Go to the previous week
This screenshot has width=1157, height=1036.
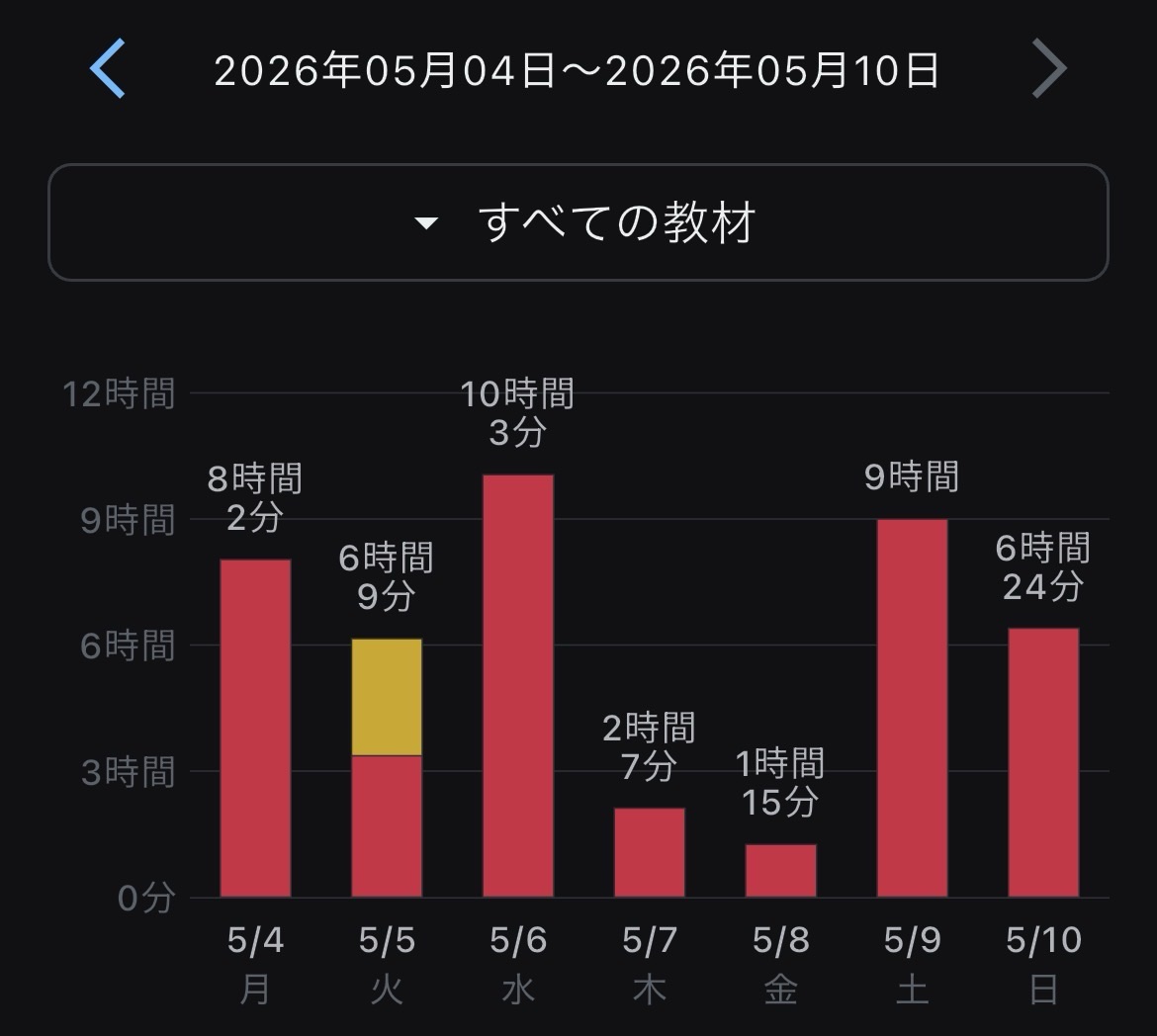pyautogui.click(x=108, y=68)
